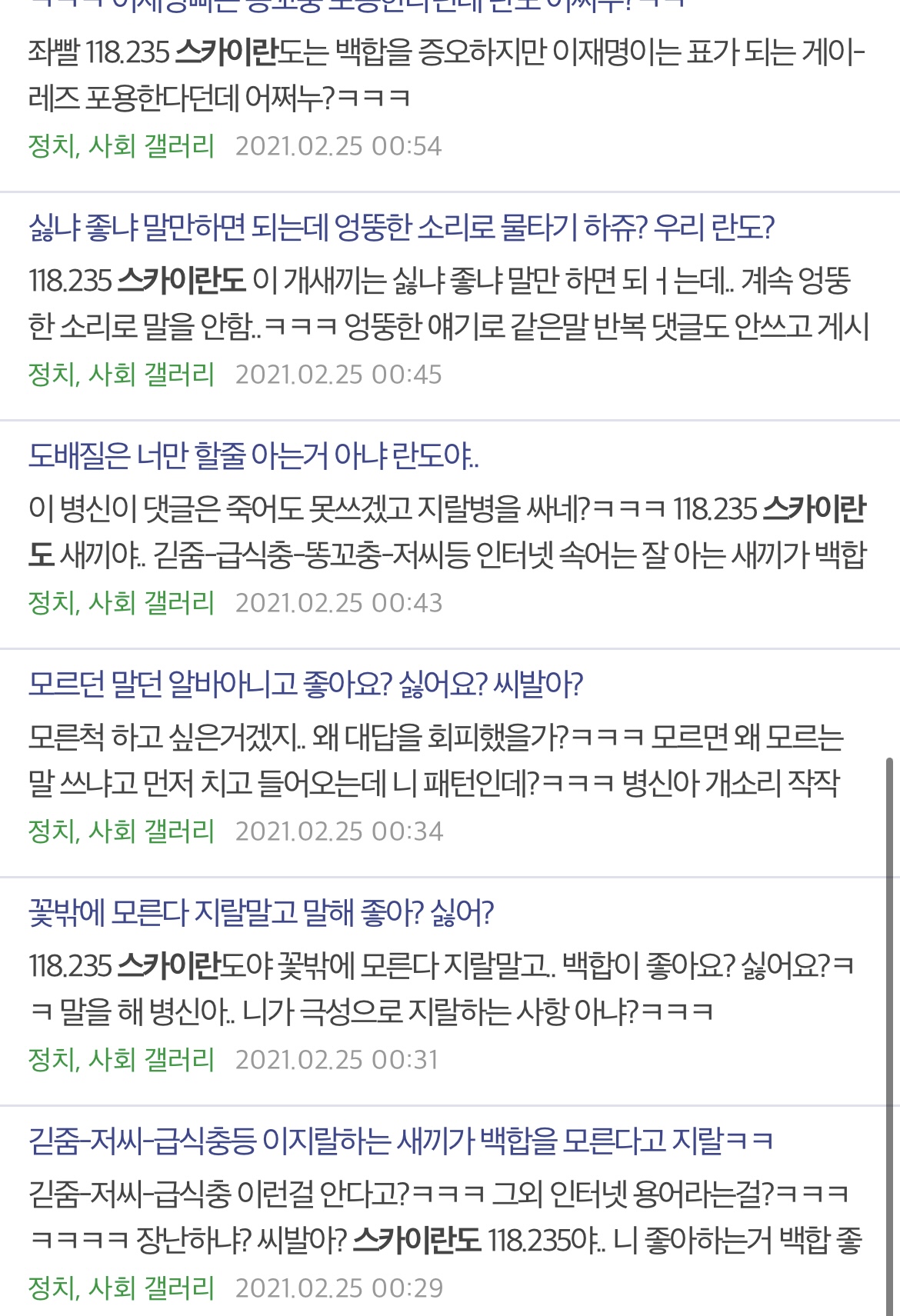Open the 정치, 사회 갤러리 link dated 00:29
Screen dimensions: 900x1316
[x=121, y=1288]
